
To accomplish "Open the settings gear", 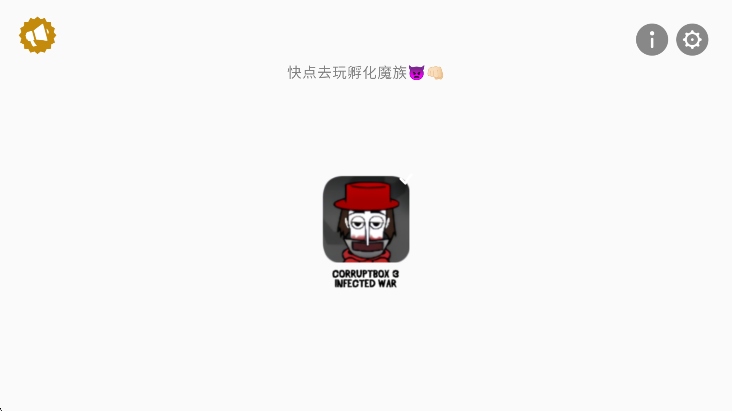I will pyautogui.click(x=692, y=40).
